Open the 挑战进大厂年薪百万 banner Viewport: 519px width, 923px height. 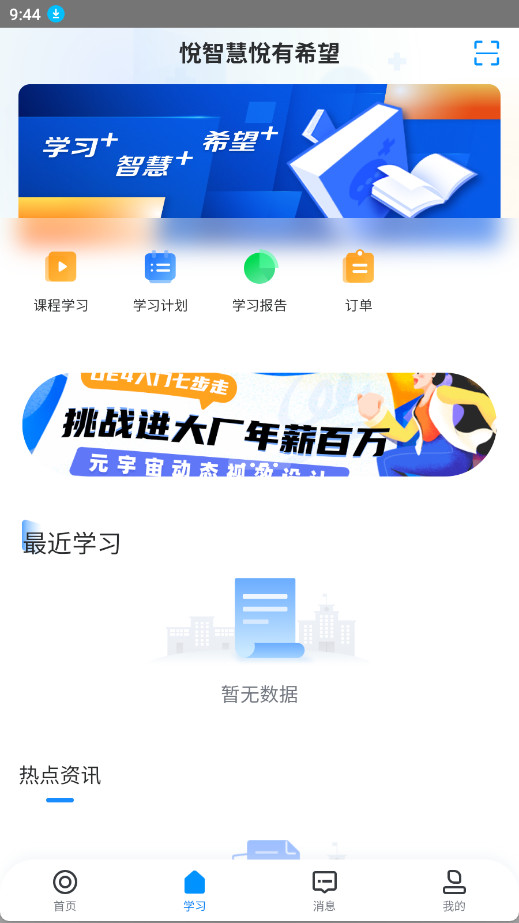260,424
